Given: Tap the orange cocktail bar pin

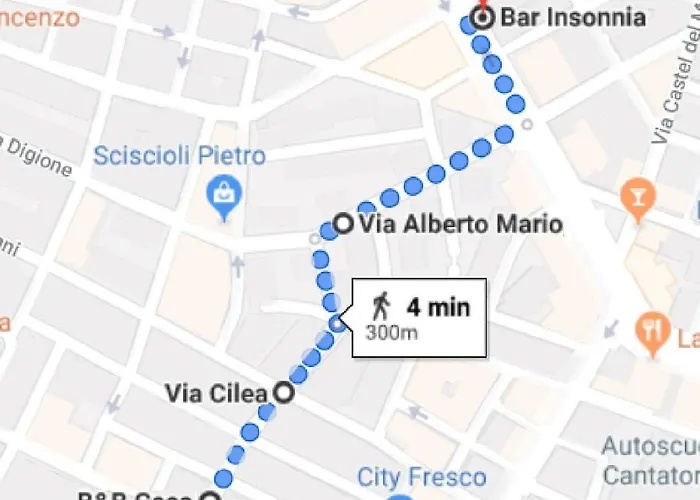Looking at the screenshot, I should click(x=634, y=198).
